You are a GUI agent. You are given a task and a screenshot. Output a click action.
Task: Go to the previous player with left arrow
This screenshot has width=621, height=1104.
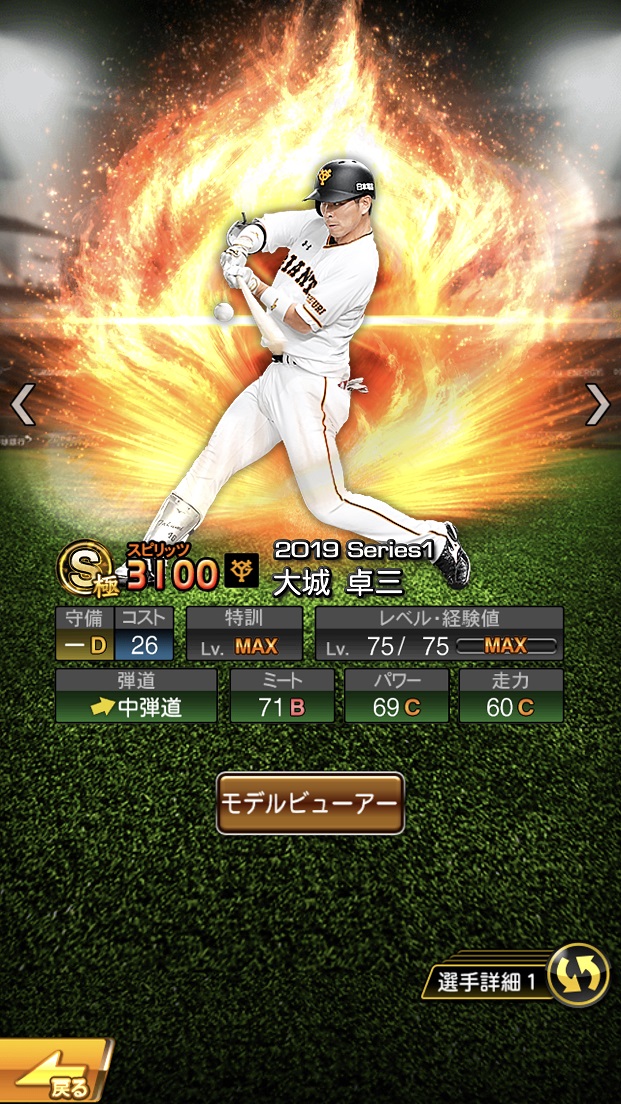22,404
